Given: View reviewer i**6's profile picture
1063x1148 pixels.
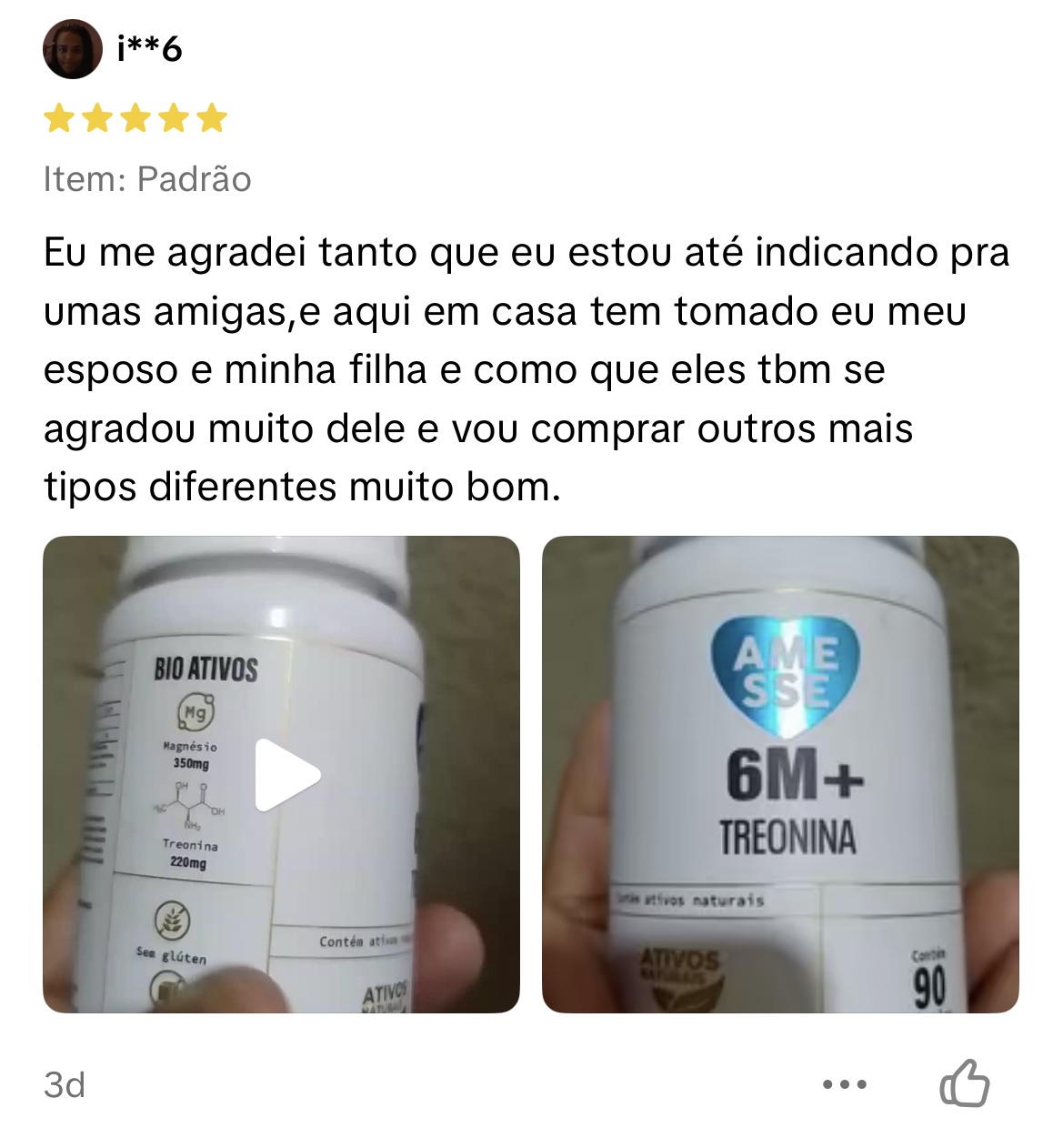Looking at the screenshot, I should pos(73,49).
